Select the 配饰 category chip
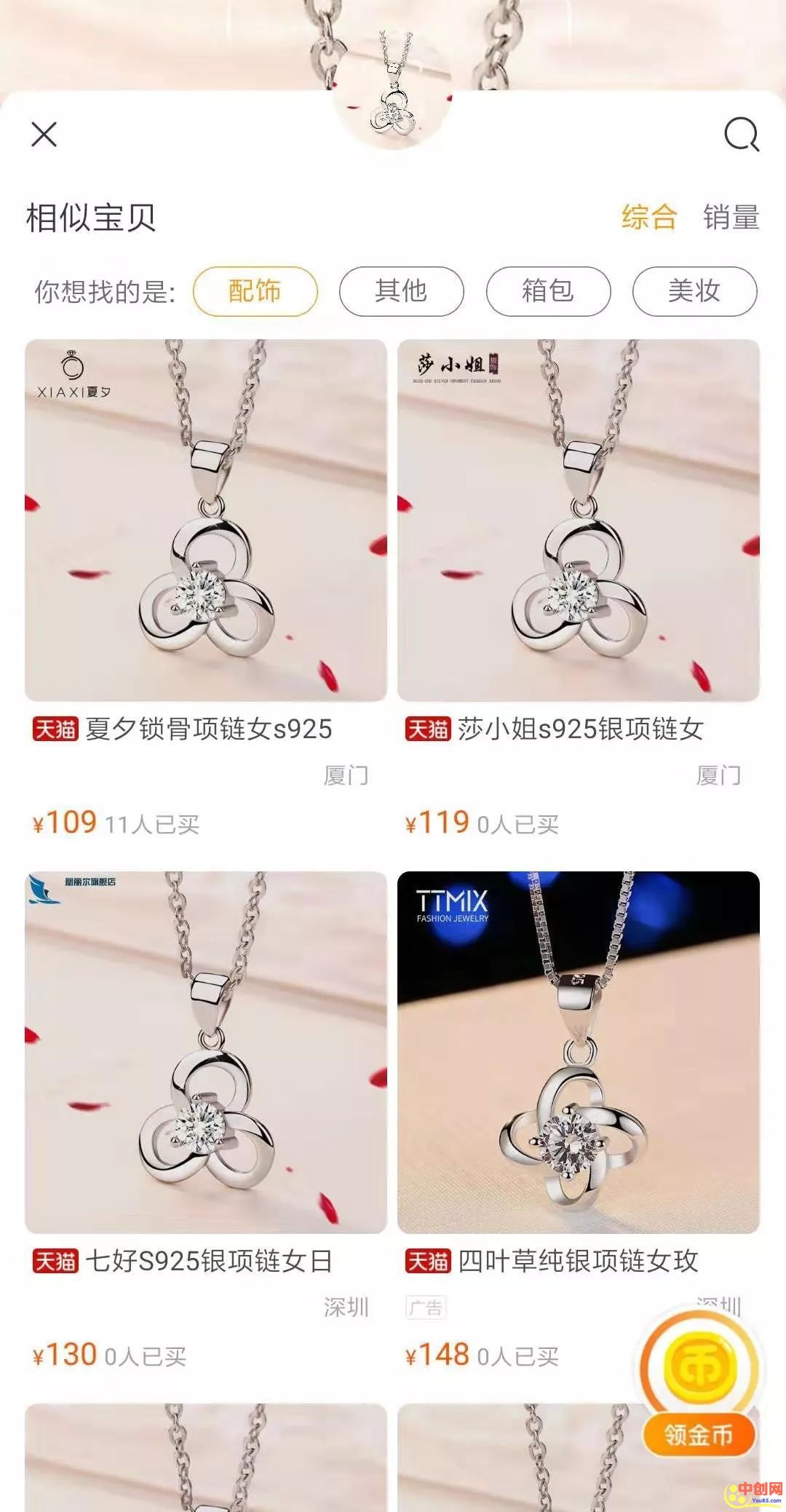Image resolution: width=786 pixels, height=1512 pixels. point(255,291)
